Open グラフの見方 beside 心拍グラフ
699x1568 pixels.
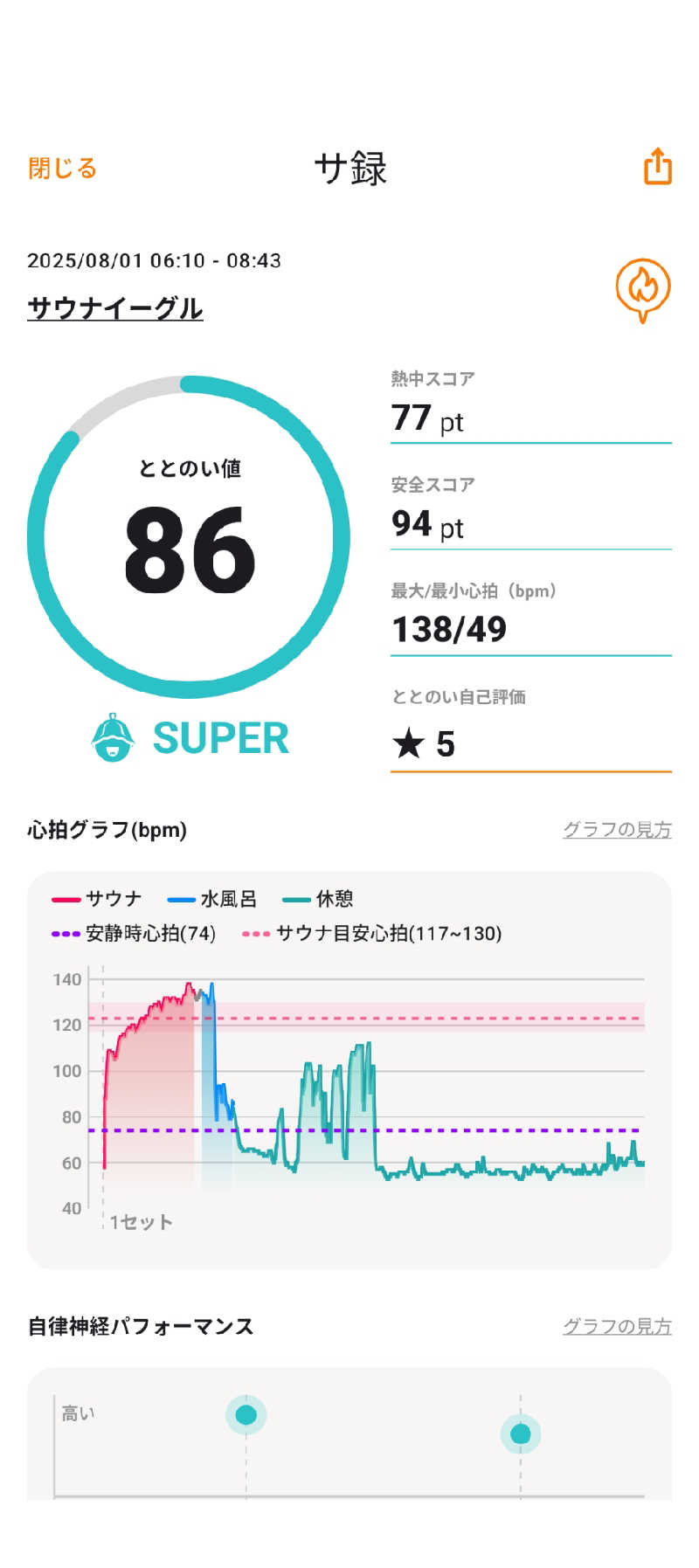(617, 829)
